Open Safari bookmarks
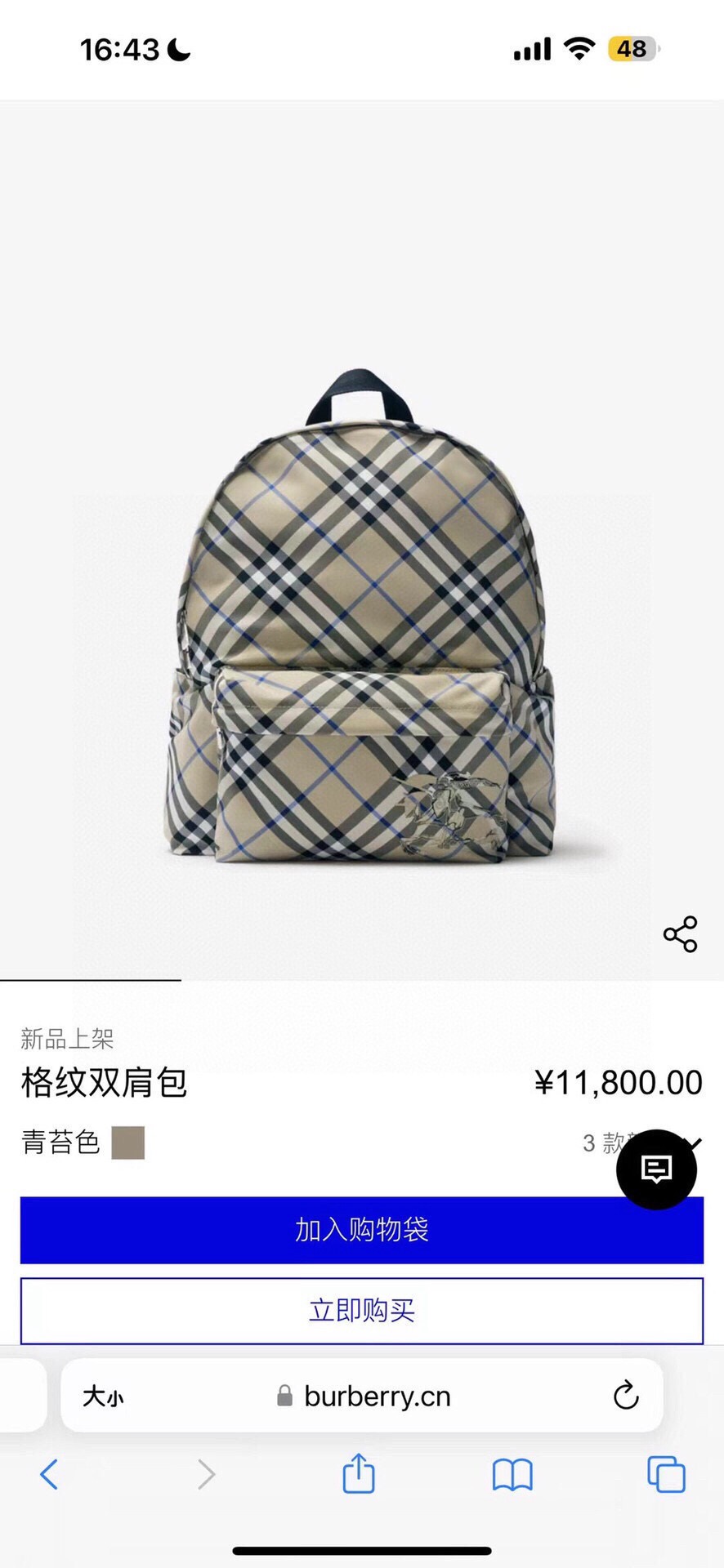 [512, 1475]
